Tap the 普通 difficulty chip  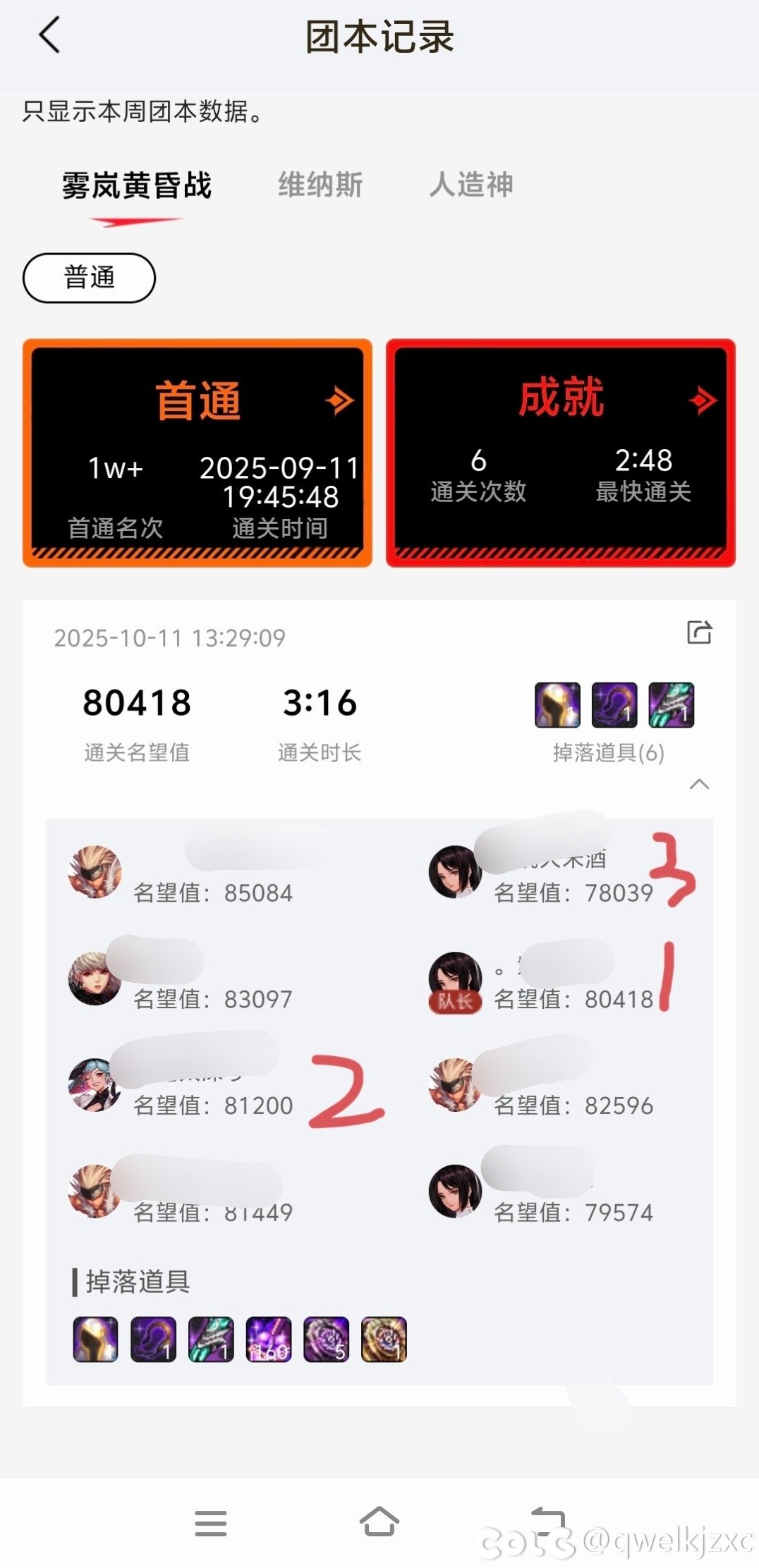pos(89,278)
